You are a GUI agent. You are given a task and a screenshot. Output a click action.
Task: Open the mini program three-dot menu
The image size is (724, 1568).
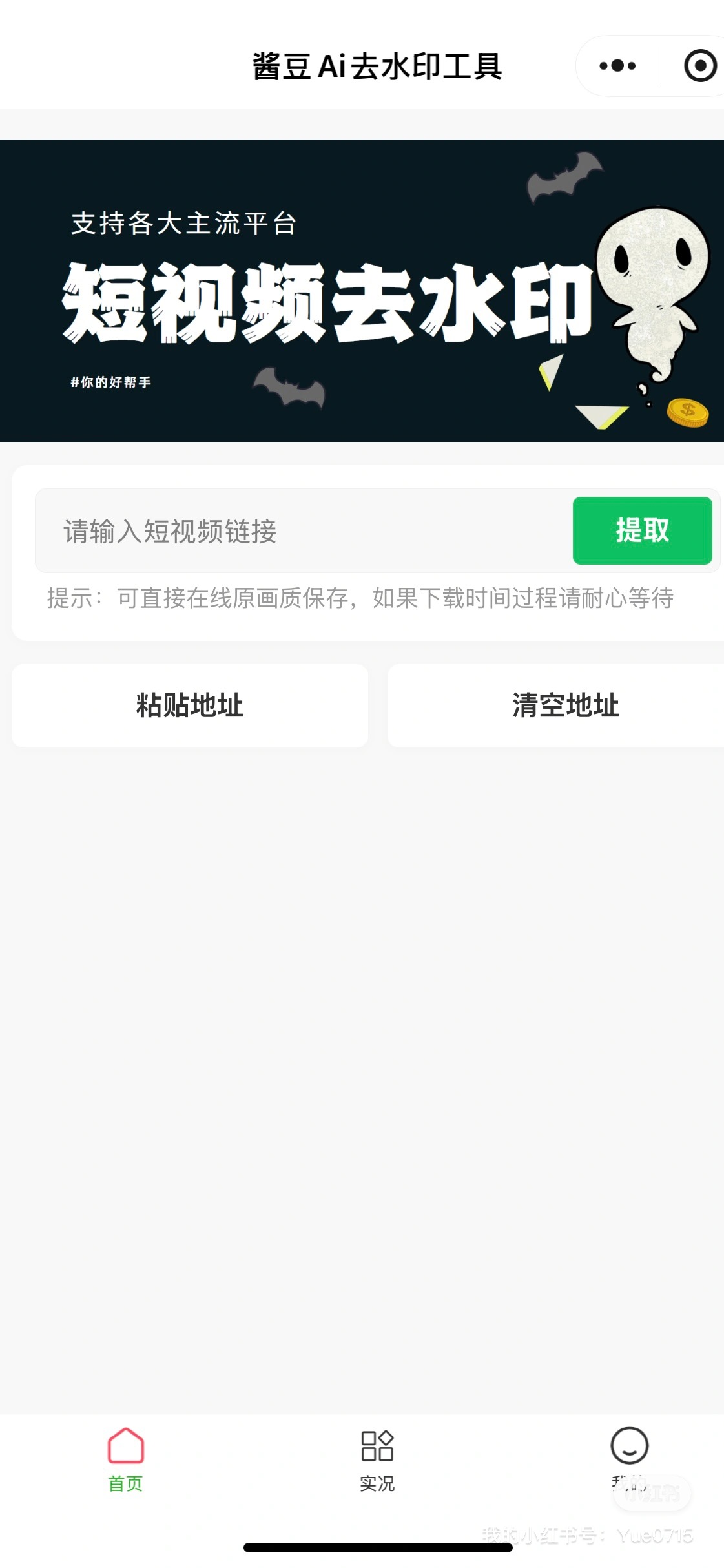617,66
